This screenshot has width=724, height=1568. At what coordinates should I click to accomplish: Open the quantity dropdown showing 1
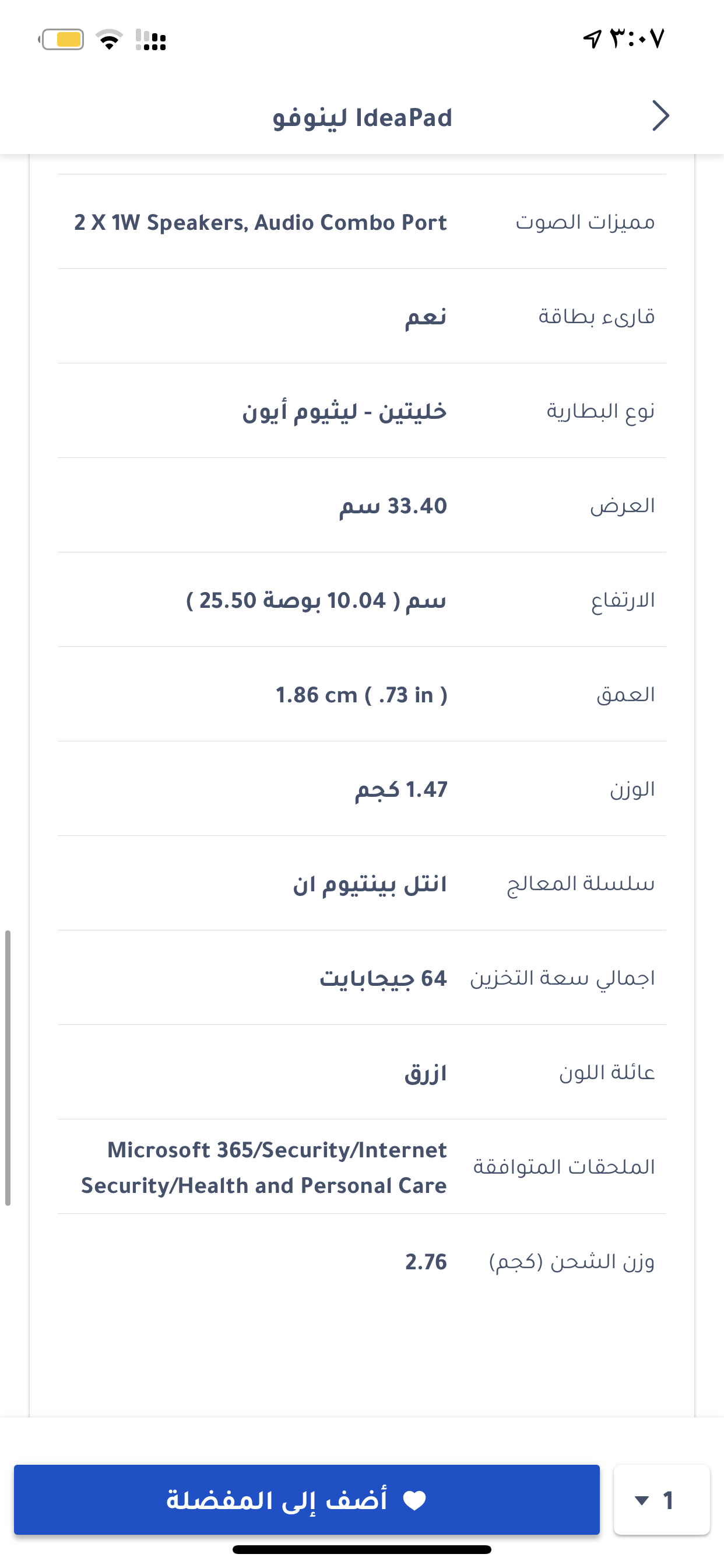click(x=661, y=1499)
